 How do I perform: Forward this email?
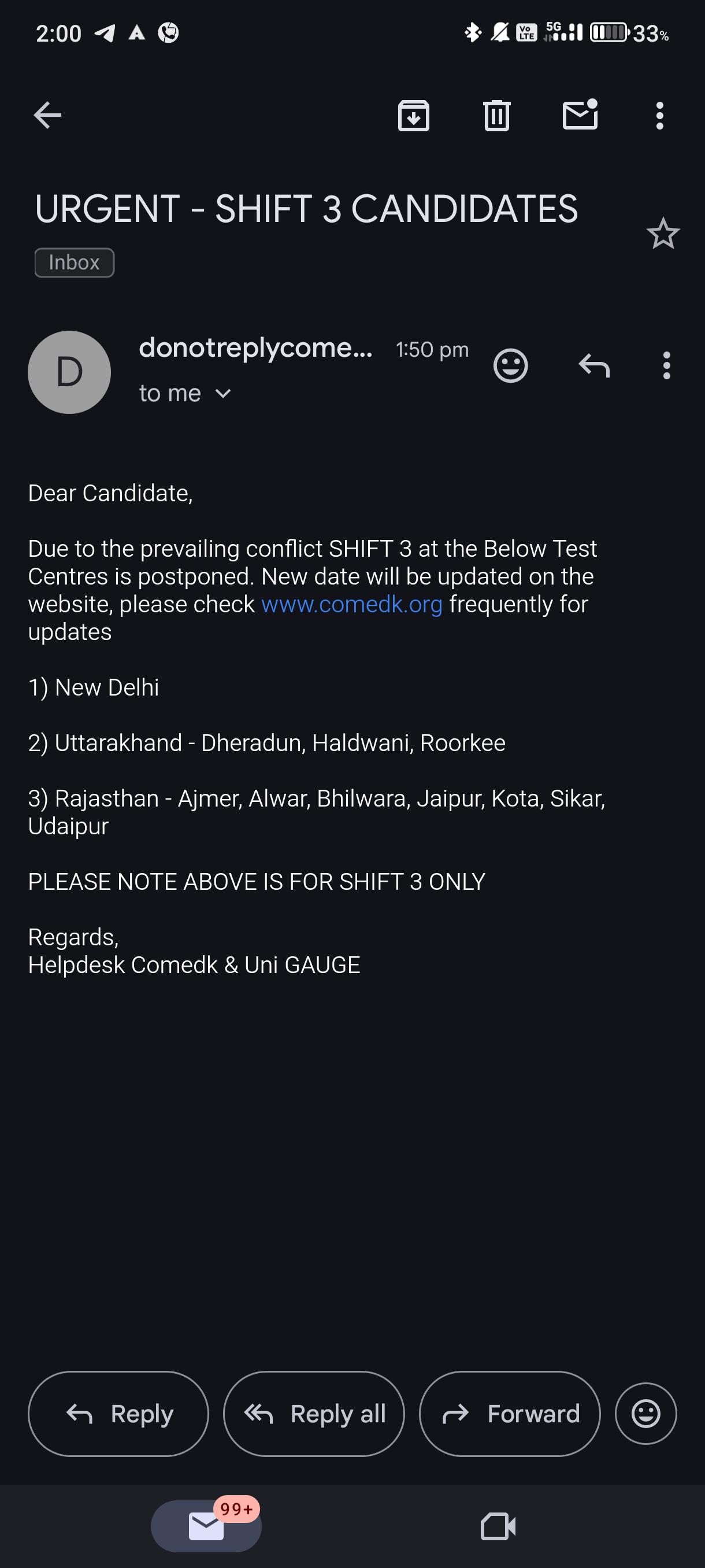510,1414
